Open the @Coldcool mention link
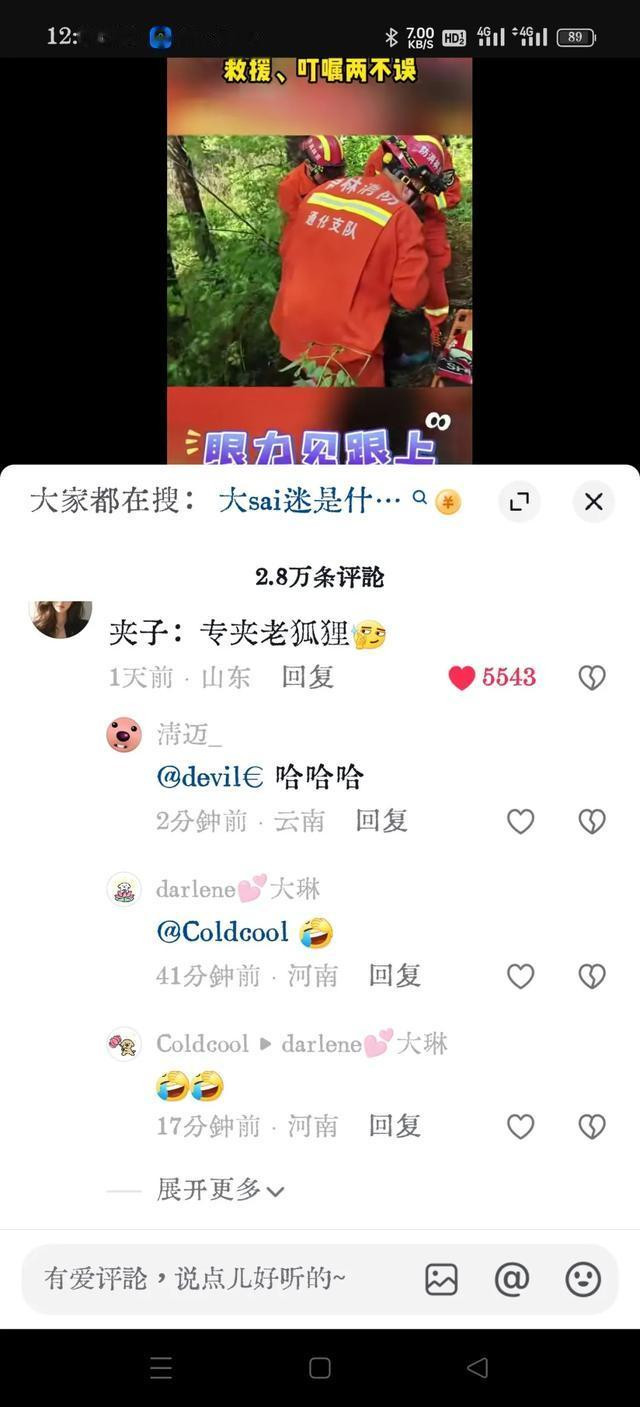The width and height of the screenshot is (640, 1407). point(222,932)
